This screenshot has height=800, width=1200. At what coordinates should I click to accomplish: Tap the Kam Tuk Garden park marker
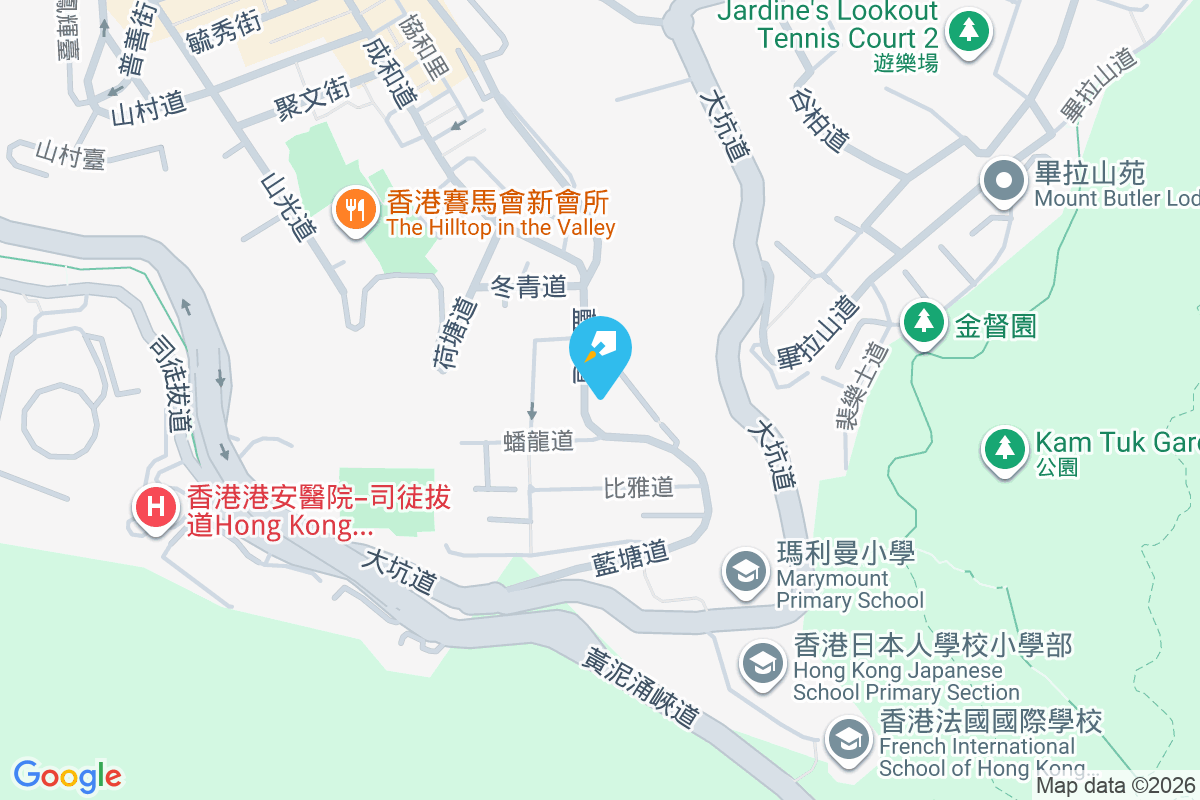coord(1003,447)
